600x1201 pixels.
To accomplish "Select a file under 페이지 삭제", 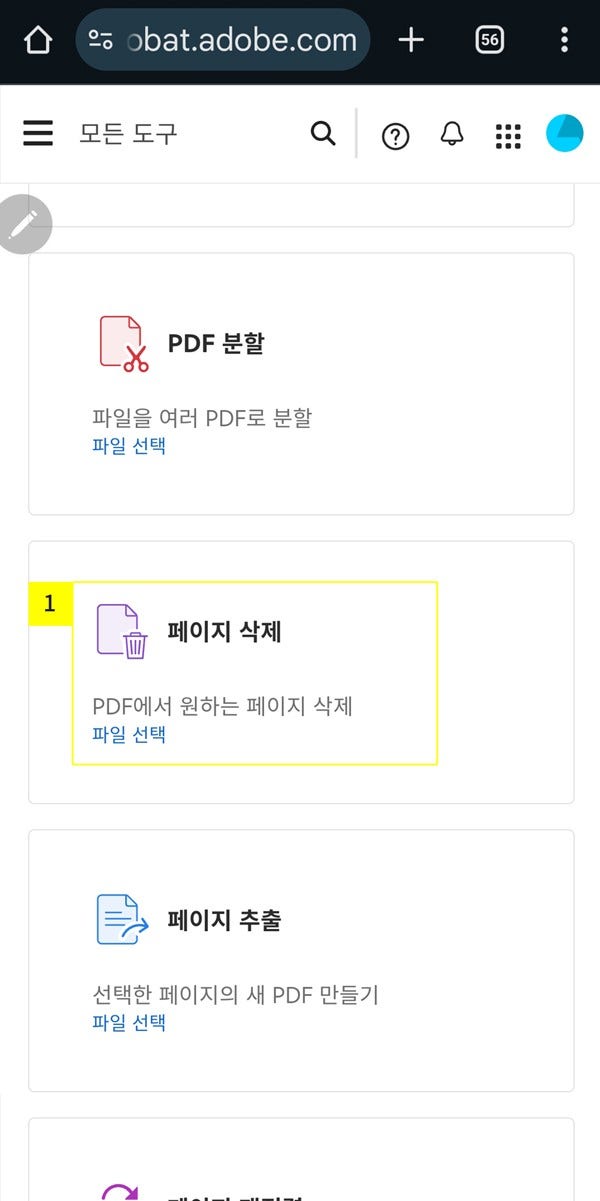I will click(129, 734).
